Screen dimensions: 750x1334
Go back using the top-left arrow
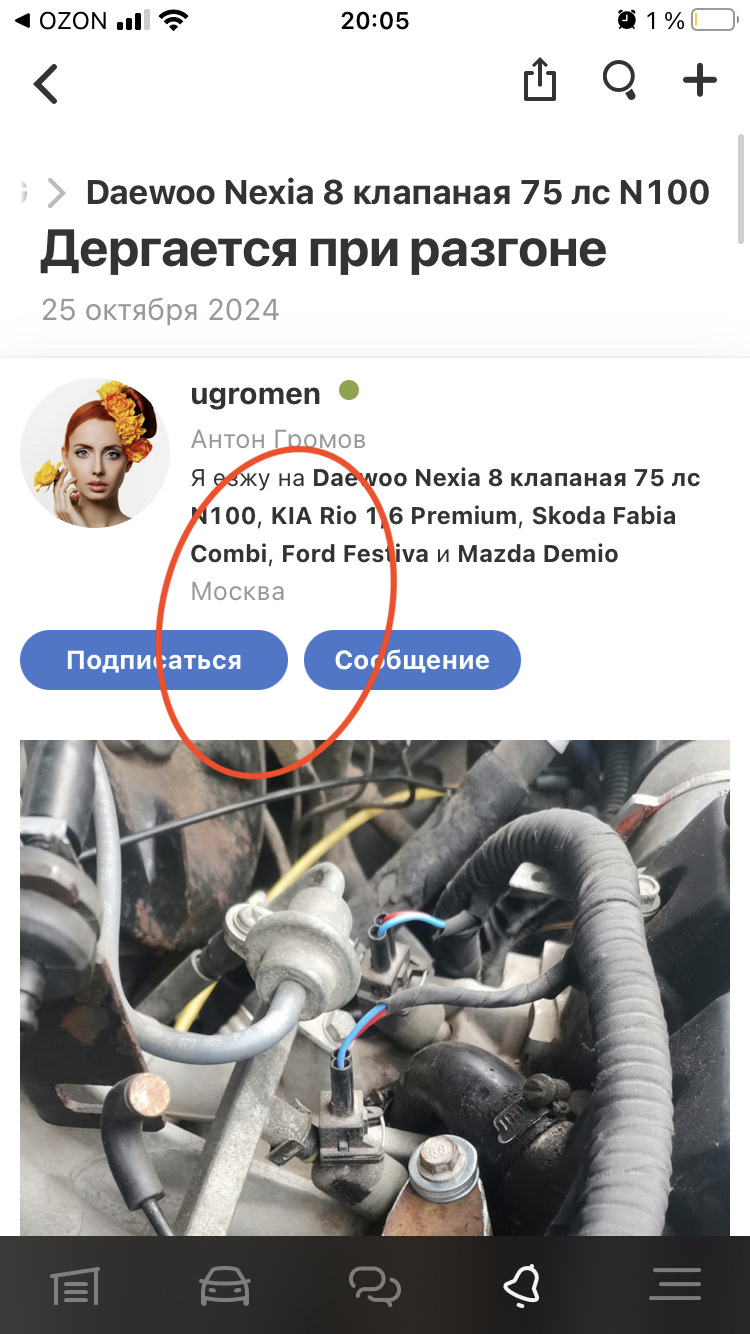(46, 84)
